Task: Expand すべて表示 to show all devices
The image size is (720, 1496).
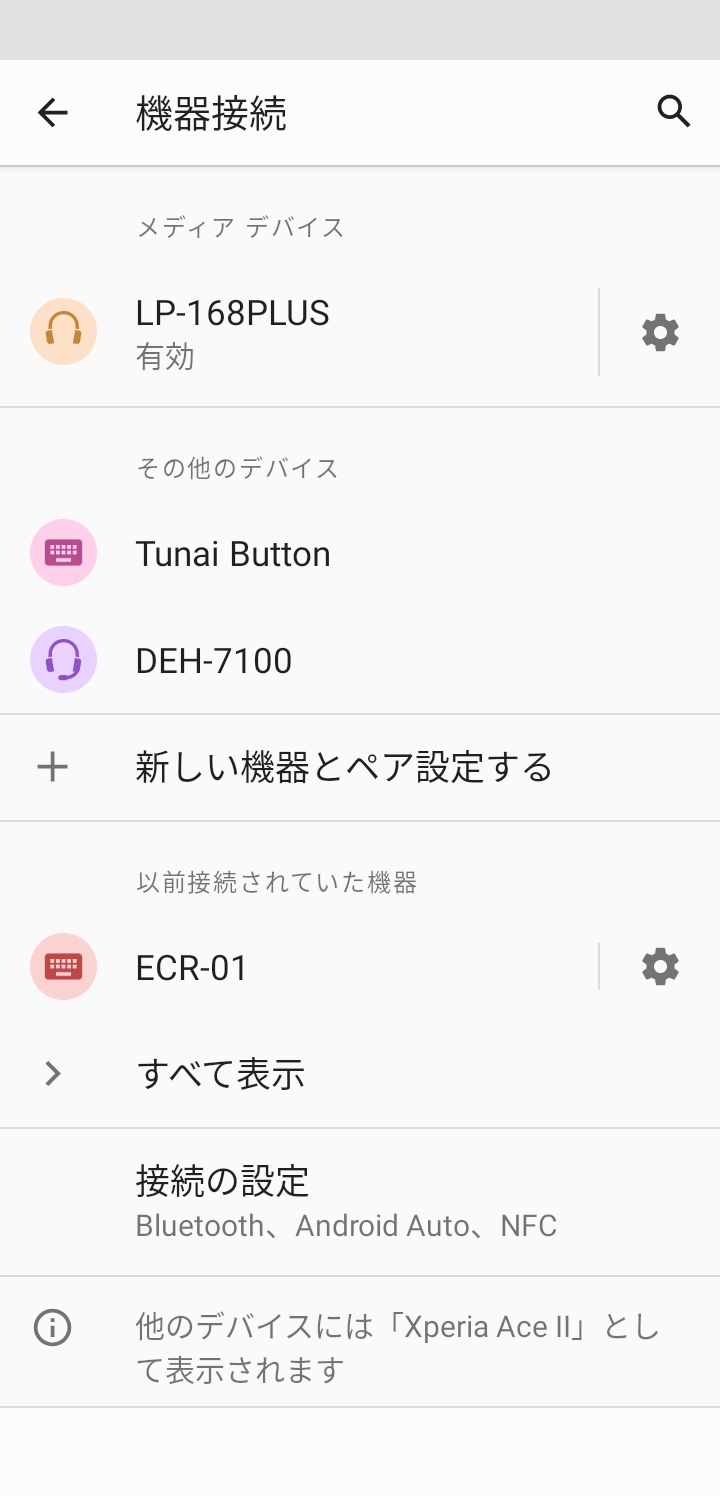Action: pyautogui.click(x=220, y=1074)
